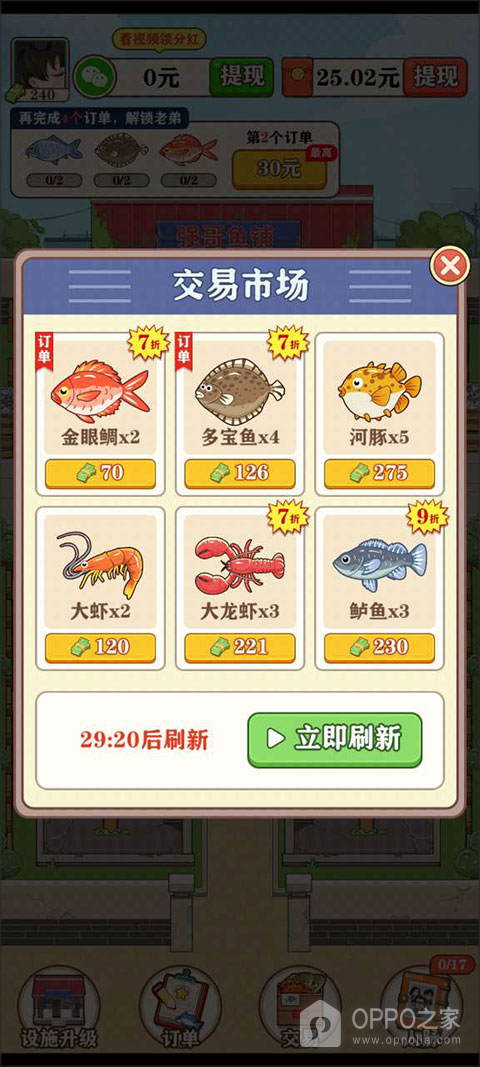
Task: Buy 金眼鲷x2 for 70
Action: [x=100, y=474]
